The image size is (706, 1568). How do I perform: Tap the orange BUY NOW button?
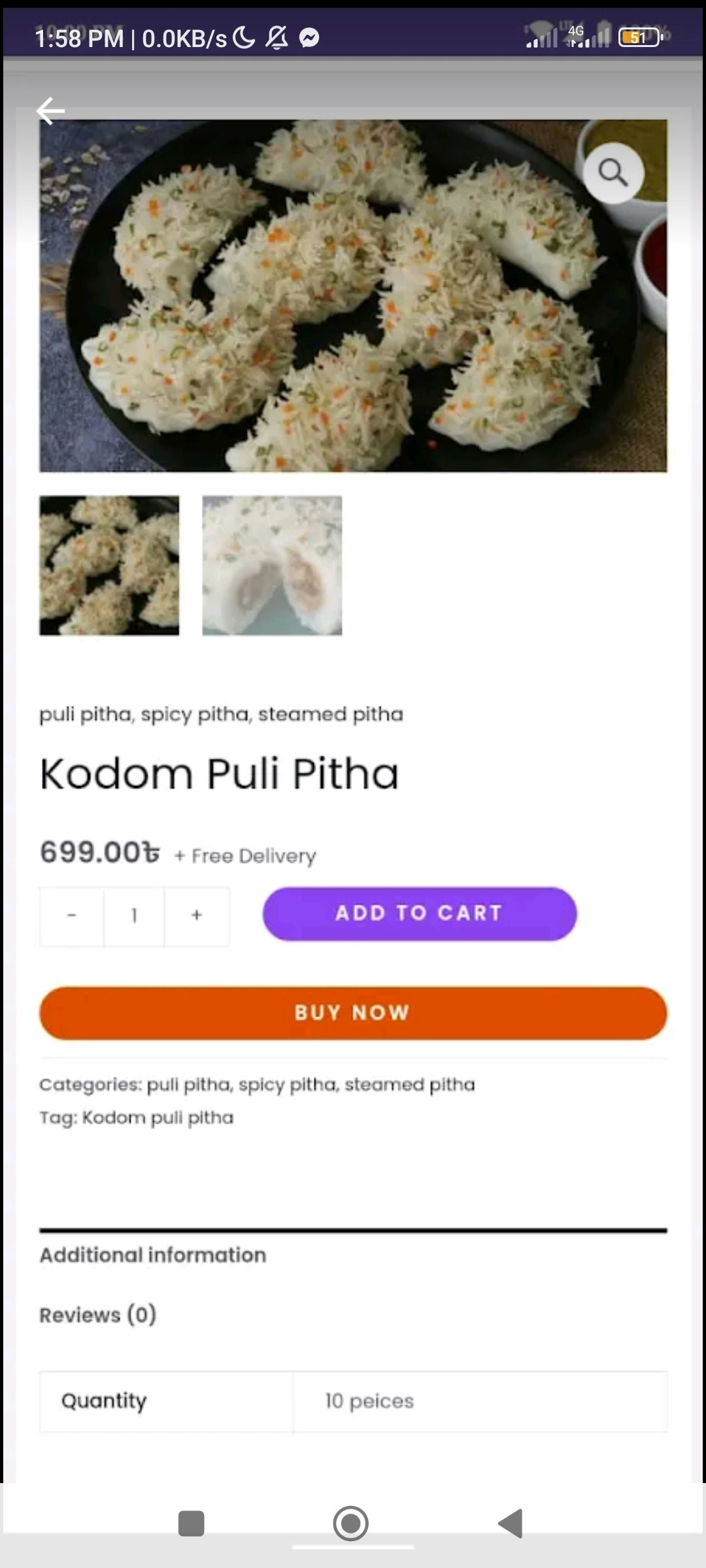352,1012
